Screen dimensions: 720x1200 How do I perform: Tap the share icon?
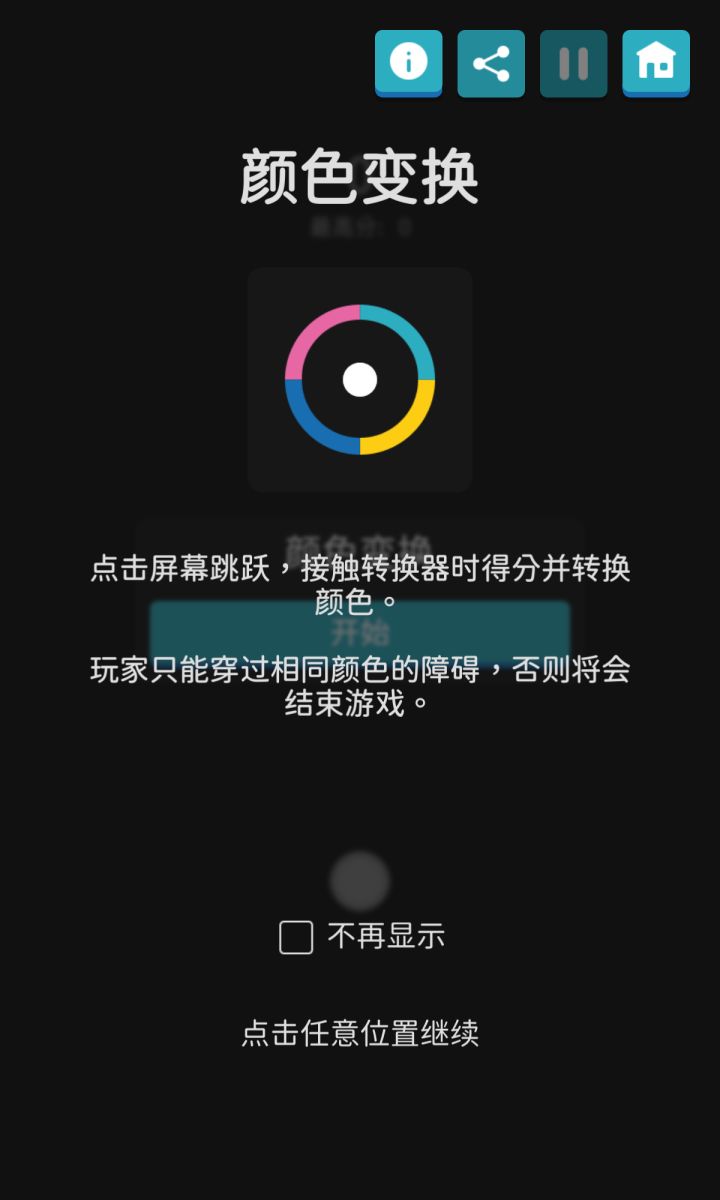(490, 63)
